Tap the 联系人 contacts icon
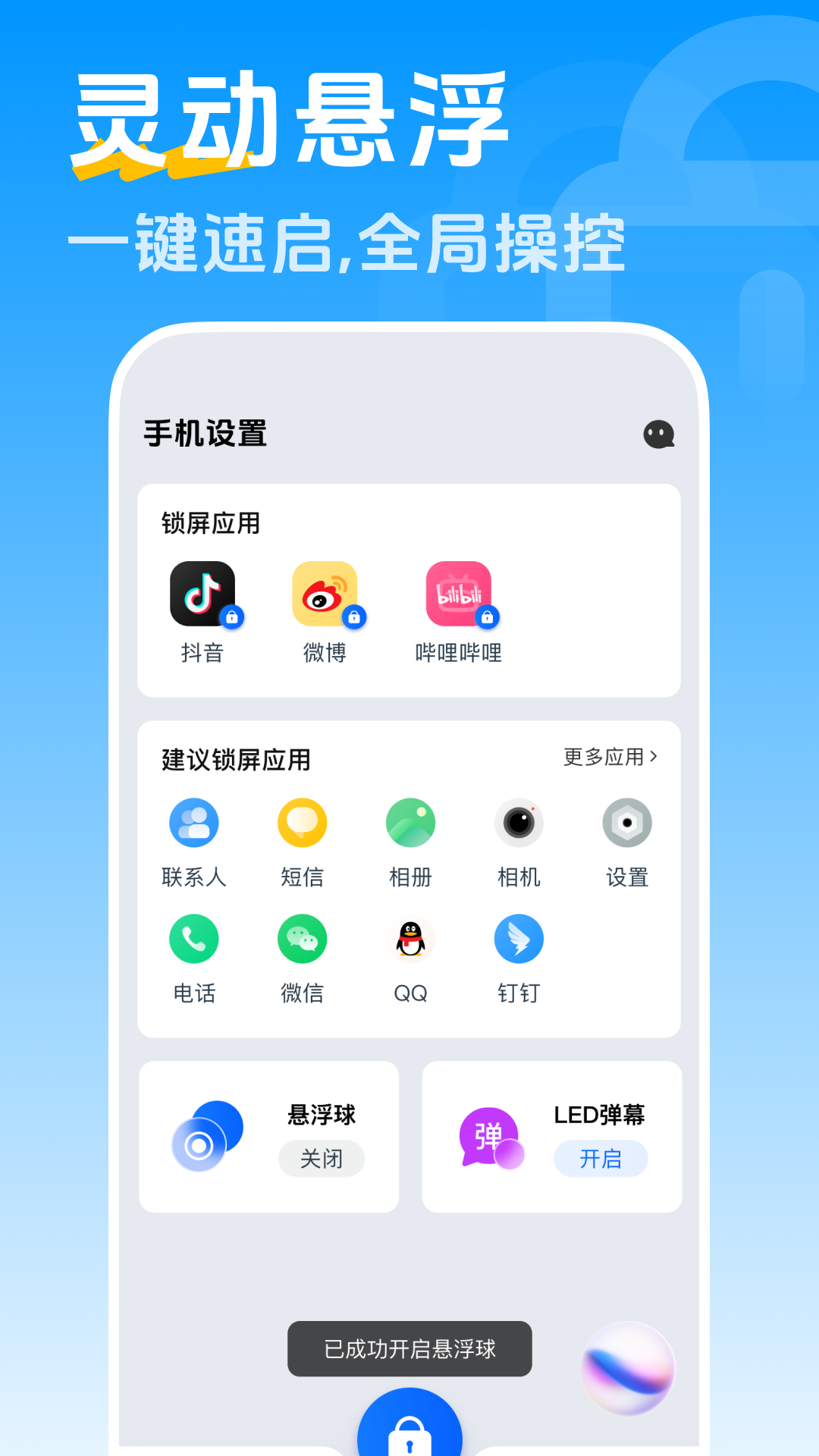This screenshot has height=1456, width=819. coord(193,824)
